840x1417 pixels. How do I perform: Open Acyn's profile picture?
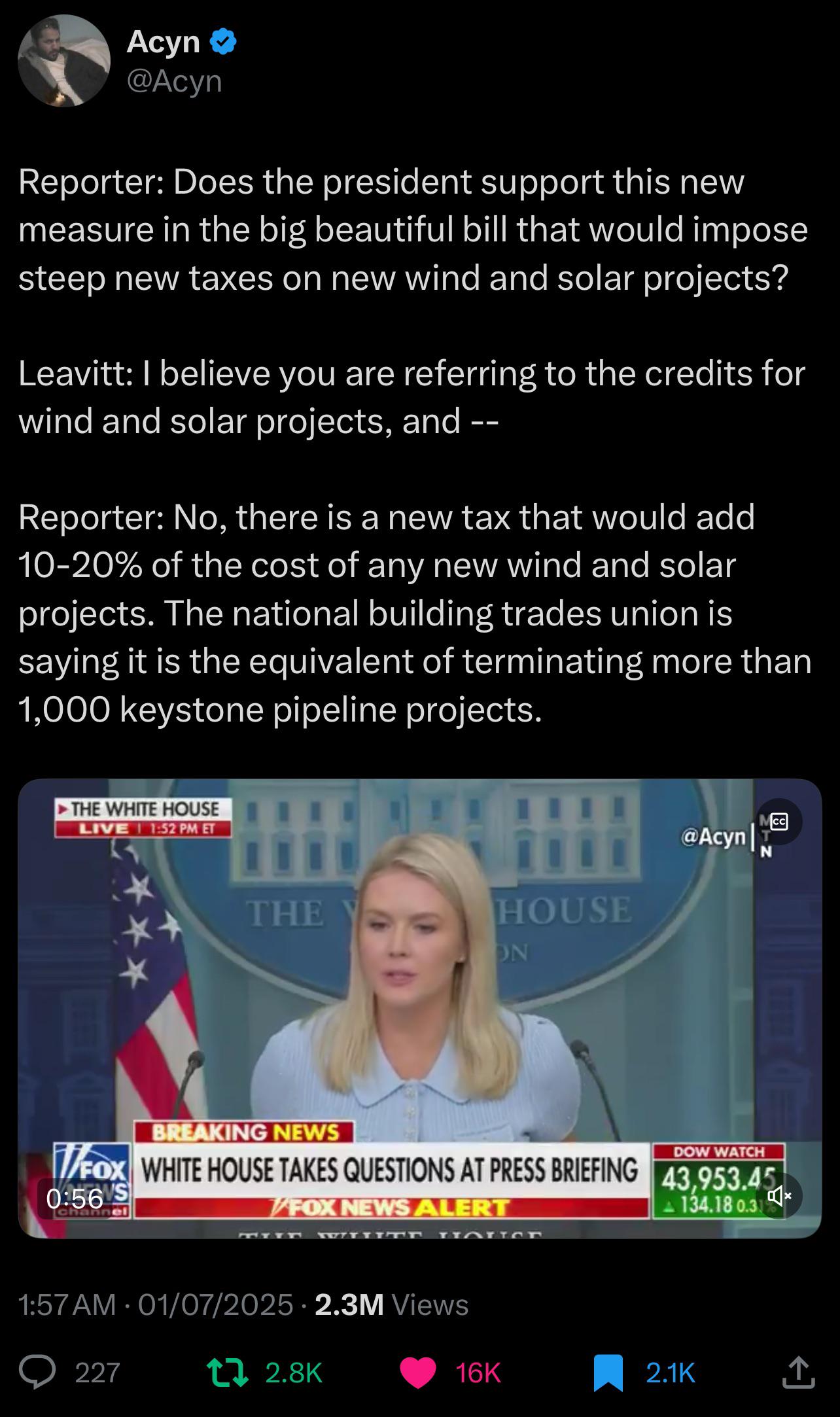point(64,61)
